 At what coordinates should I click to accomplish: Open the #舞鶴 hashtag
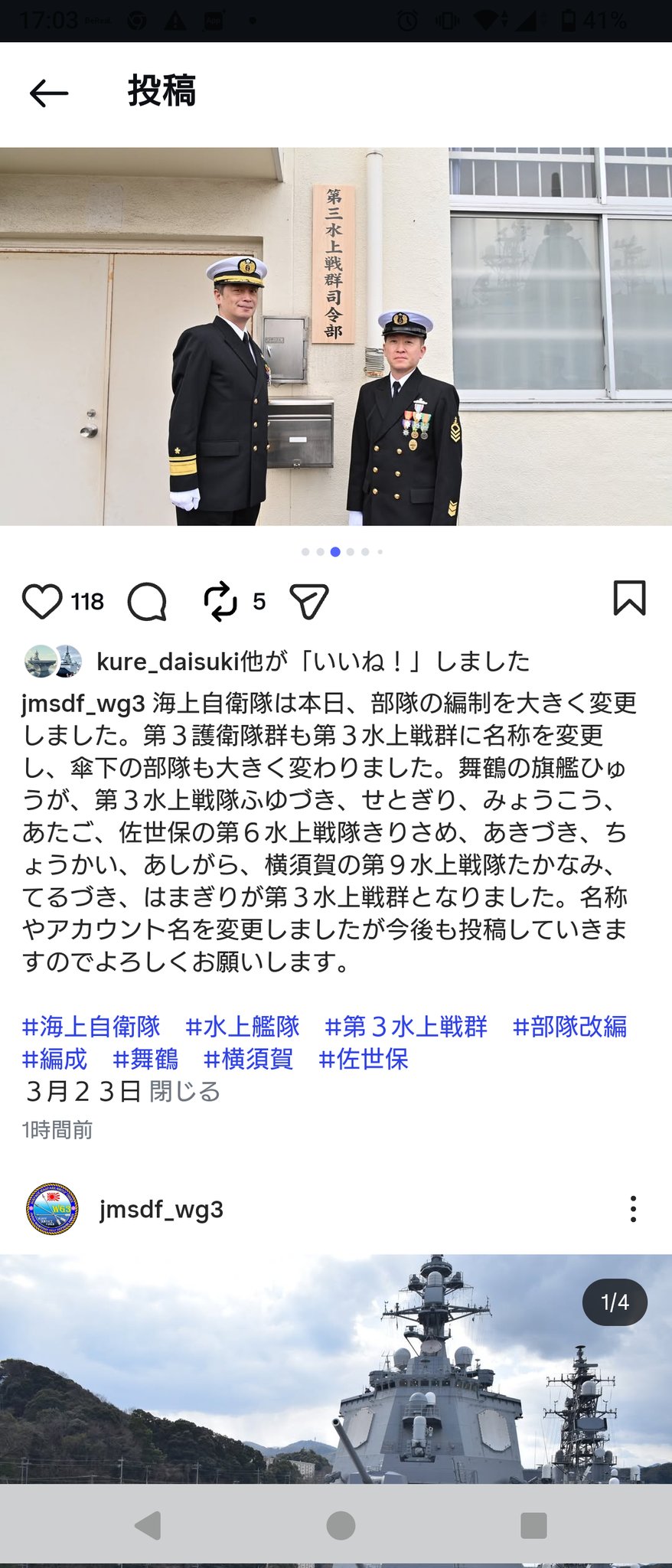tap(145, 1059)
